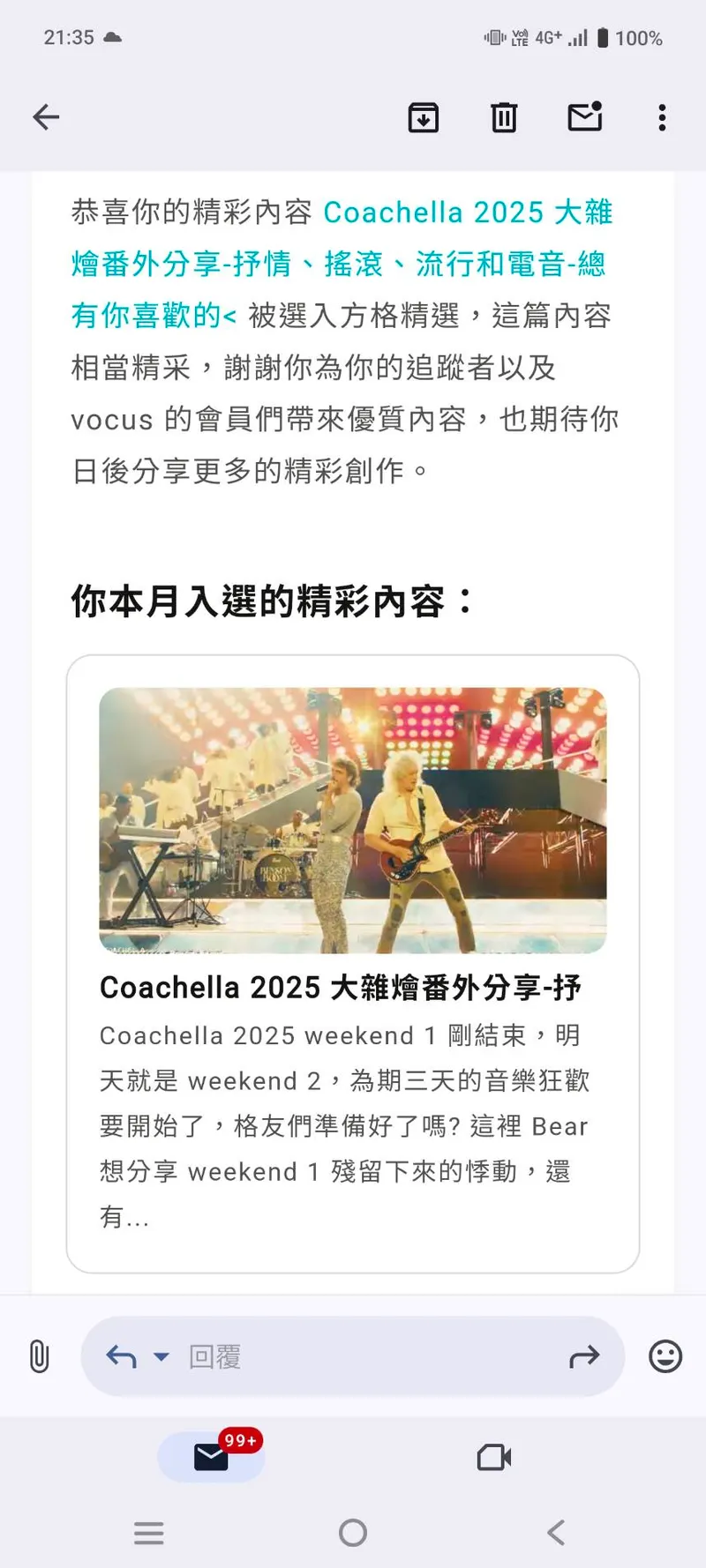706x1568 pixels.
Task: Mark this email as unread
Action: coord(584,117)
